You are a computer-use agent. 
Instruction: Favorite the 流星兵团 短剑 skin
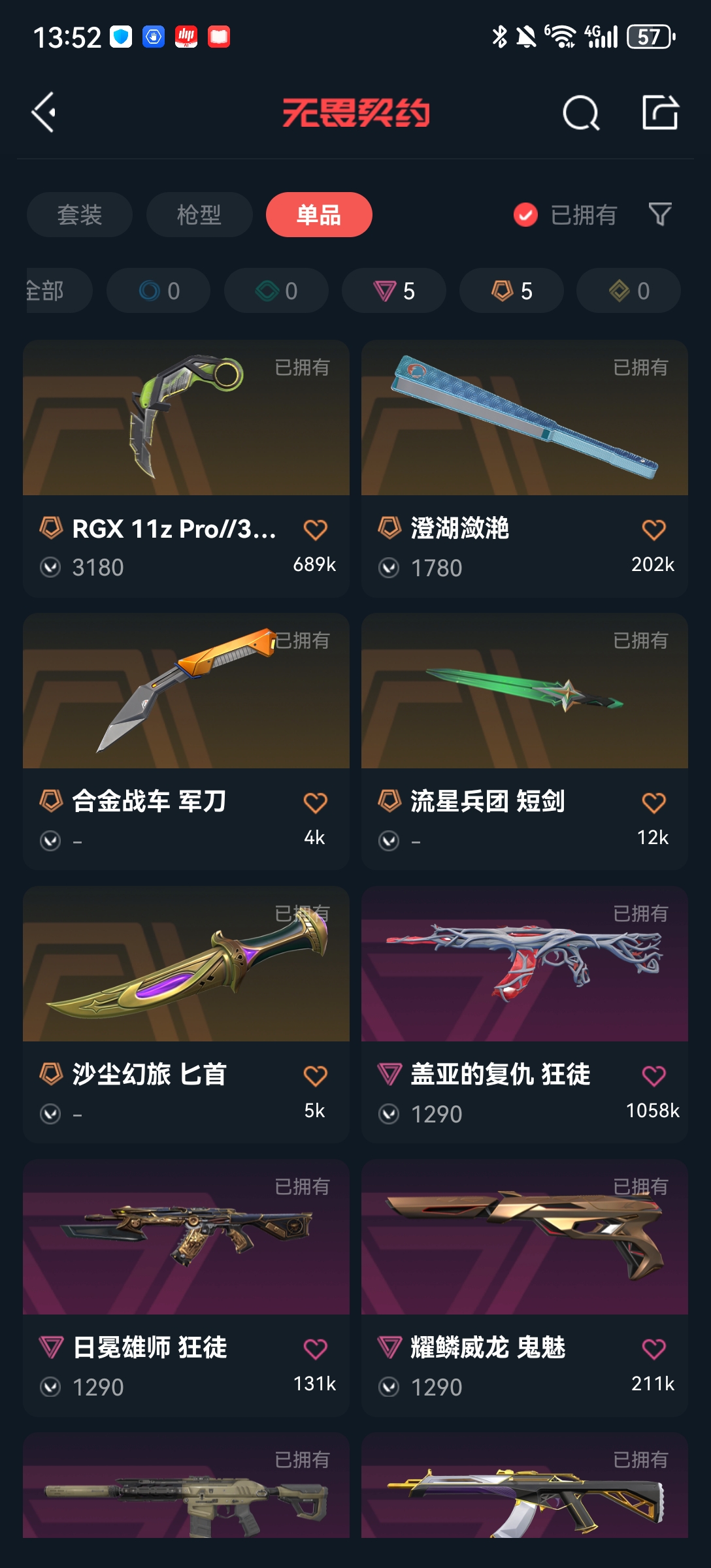click(x=653, y=802)
